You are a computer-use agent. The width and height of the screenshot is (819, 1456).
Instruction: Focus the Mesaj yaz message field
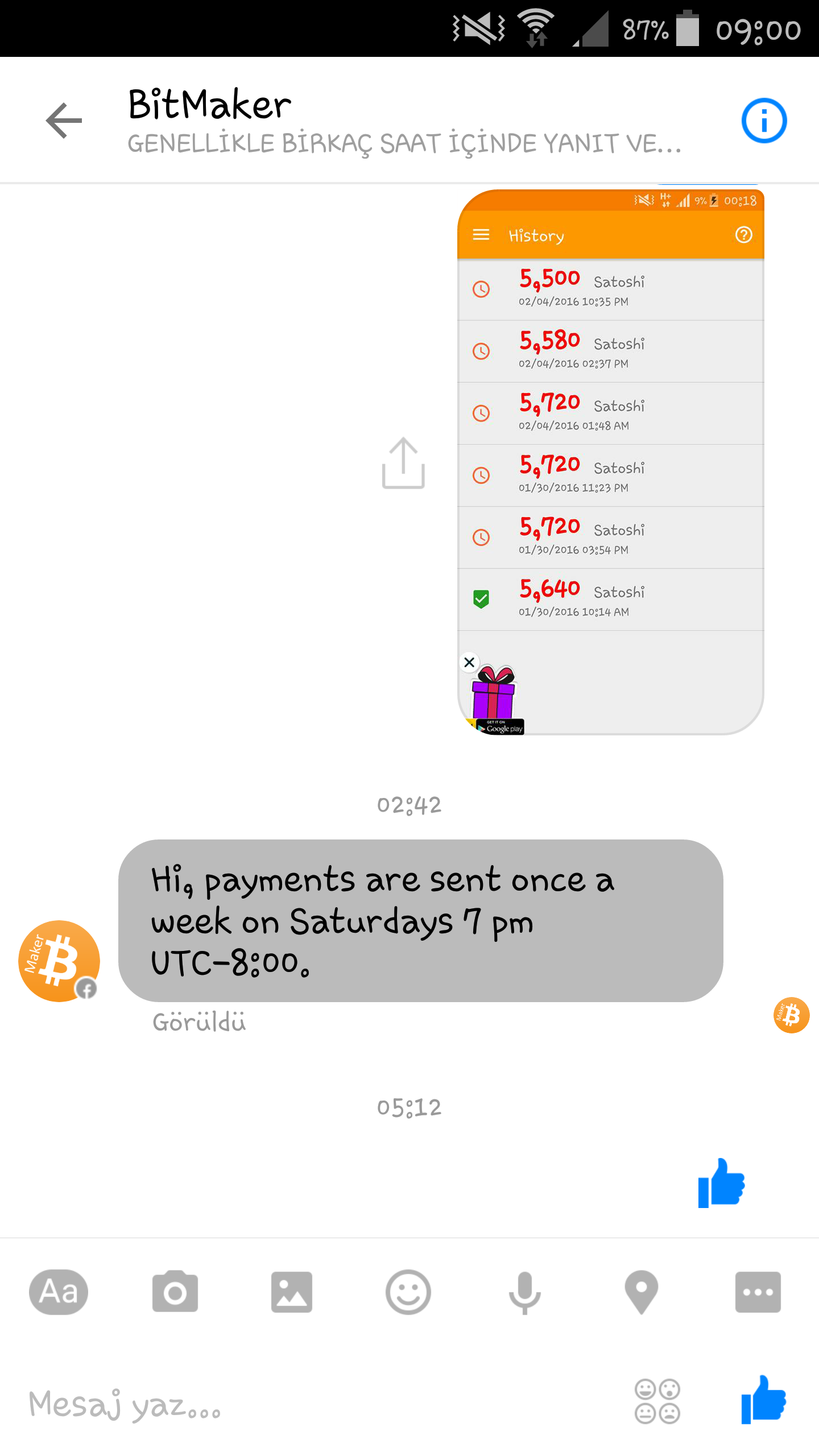point(318,1404)
